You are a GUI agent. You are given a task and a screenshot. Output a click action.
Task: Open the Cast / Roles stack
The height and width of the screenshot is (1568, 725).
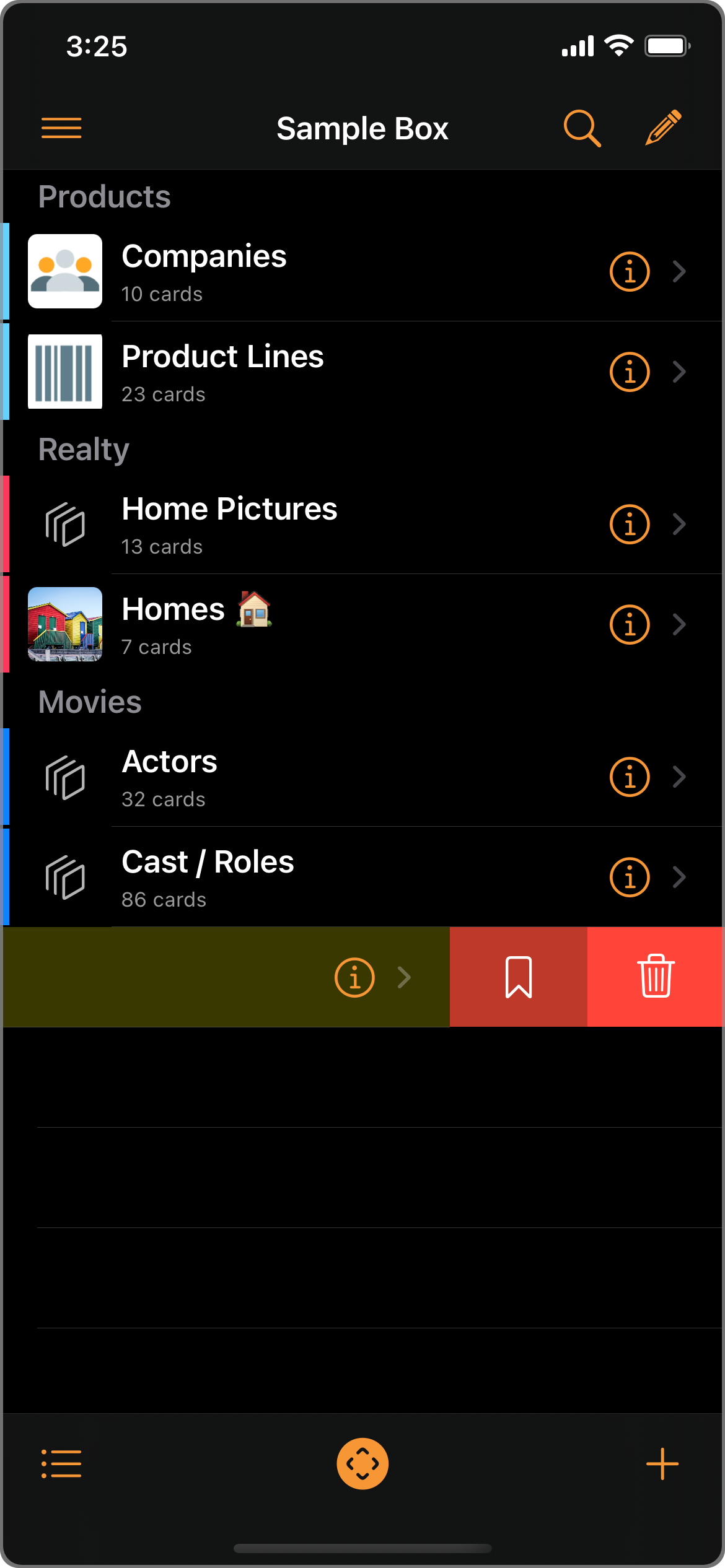tap(310, 878)
